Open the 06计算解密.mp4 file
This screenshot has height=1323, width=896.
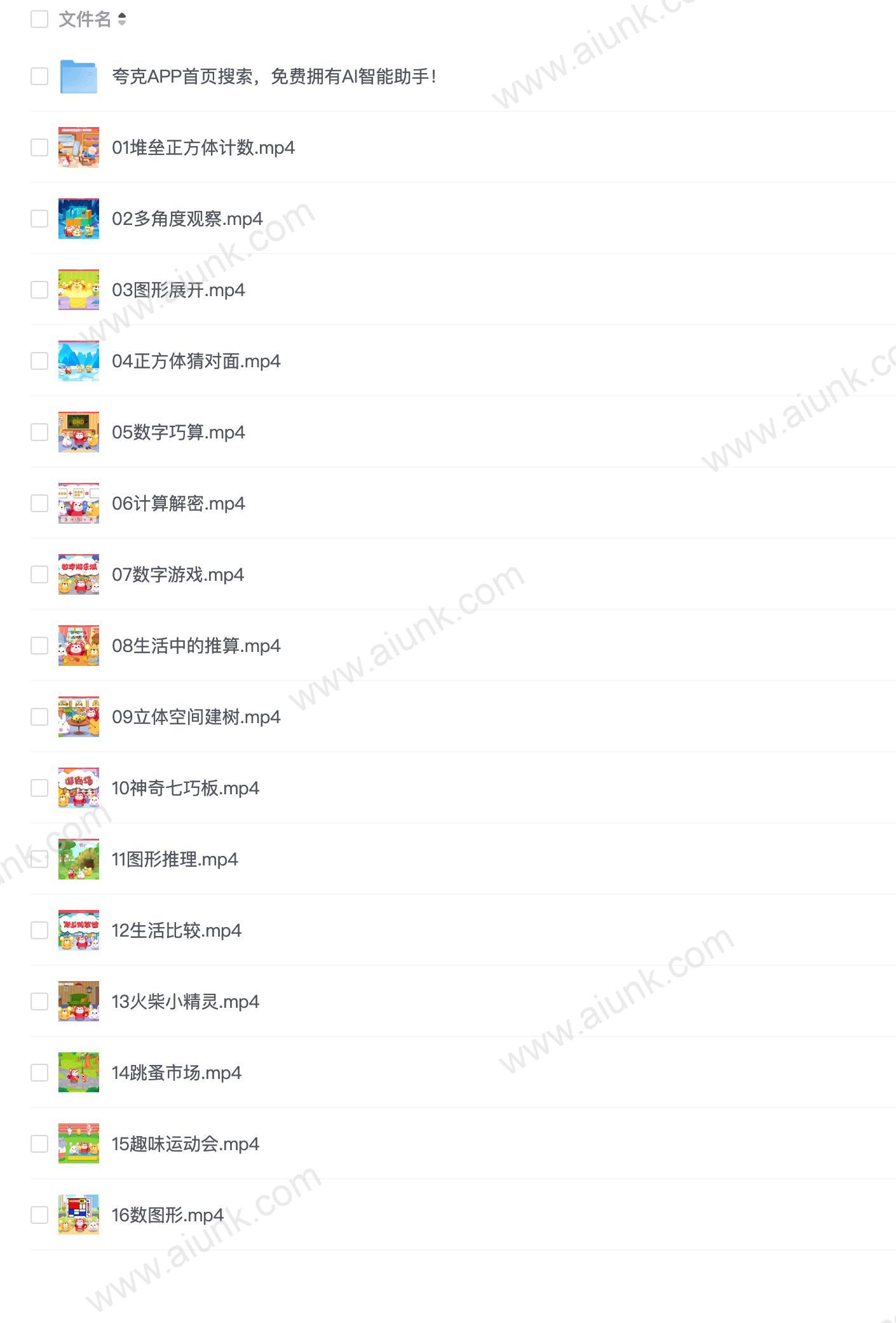178,504
